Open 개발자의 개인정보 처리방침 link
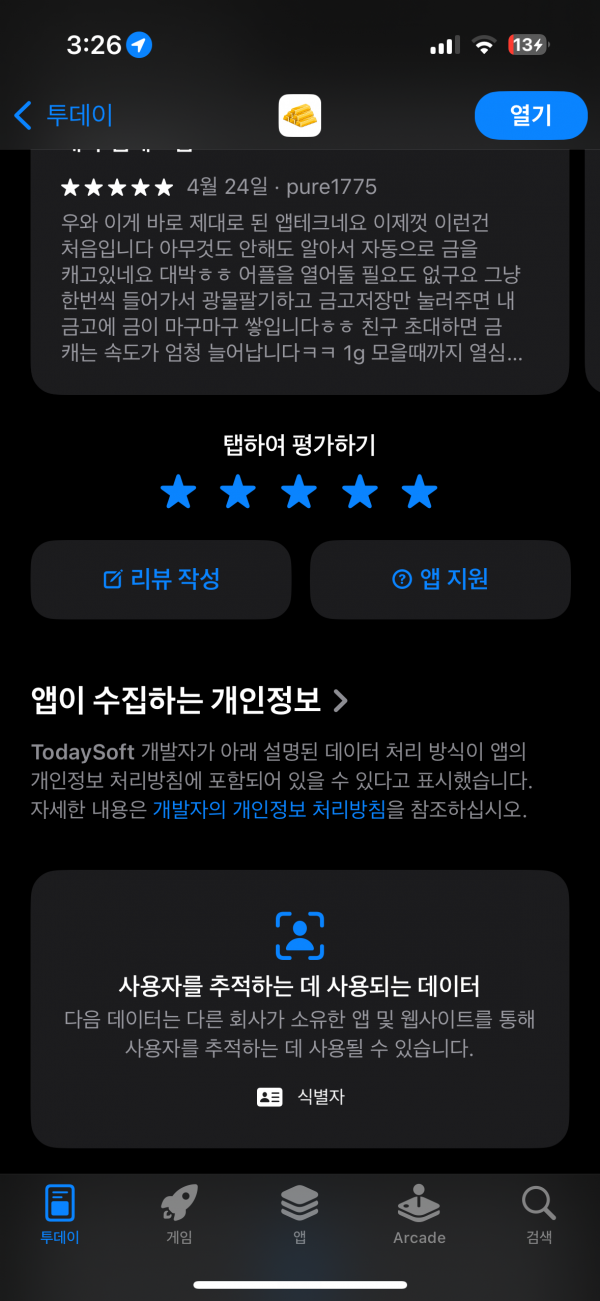600x1301 pixels. (269, 809)
